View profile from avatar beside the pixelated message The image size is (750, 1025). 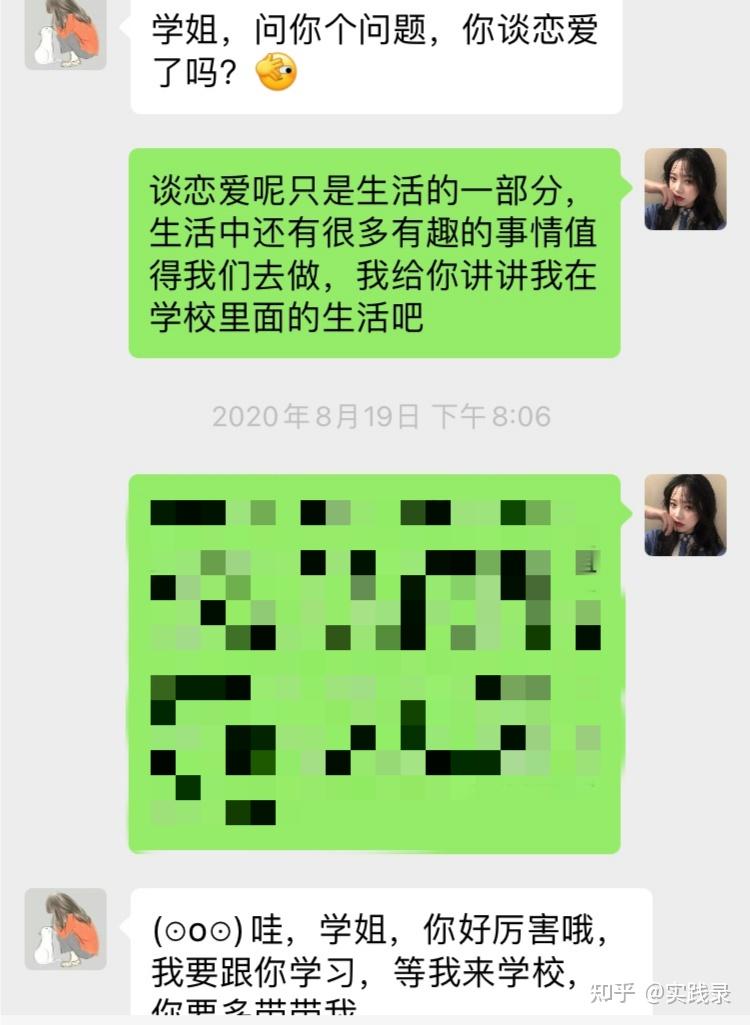pyautogui.click(x=685, y=514)
